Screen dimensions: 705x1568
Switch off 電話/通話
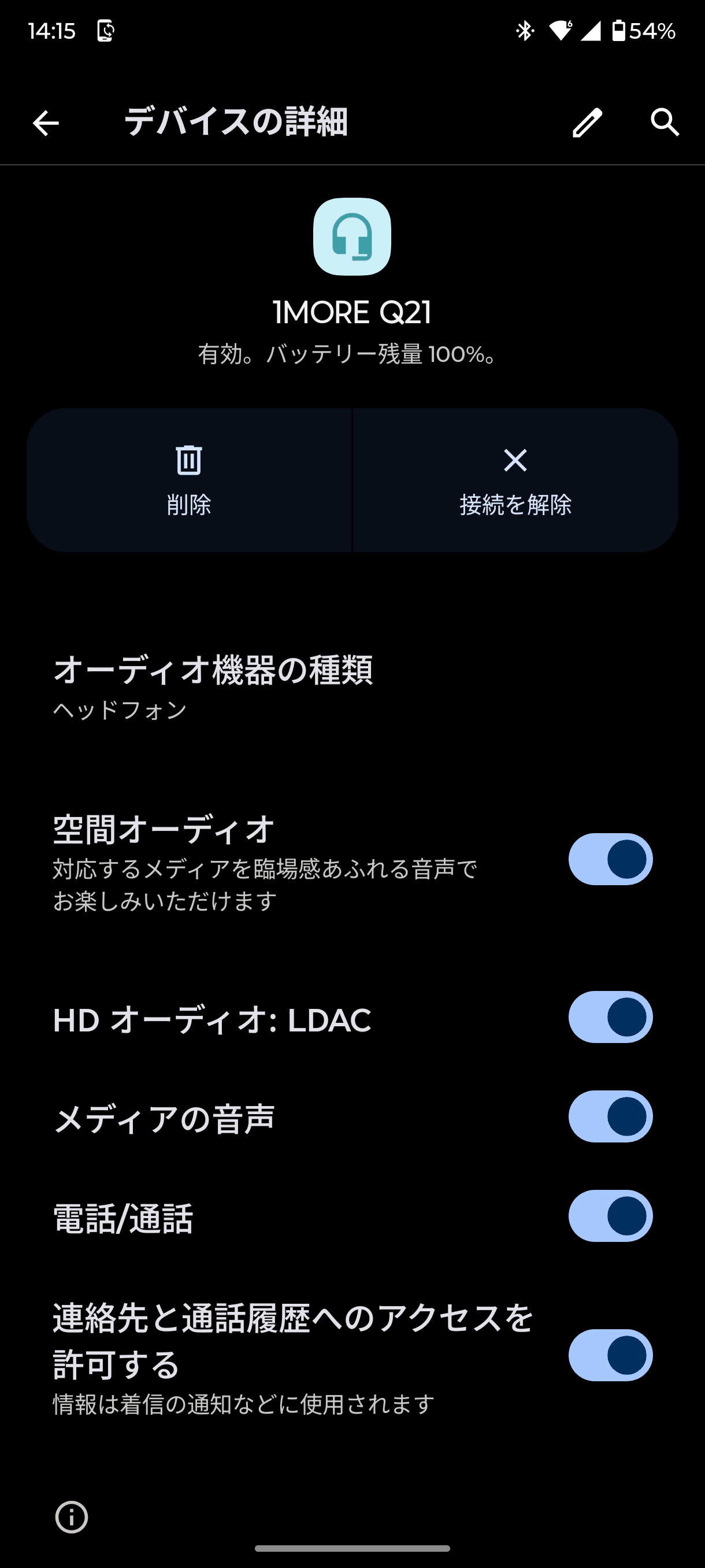coord(610,1215)
